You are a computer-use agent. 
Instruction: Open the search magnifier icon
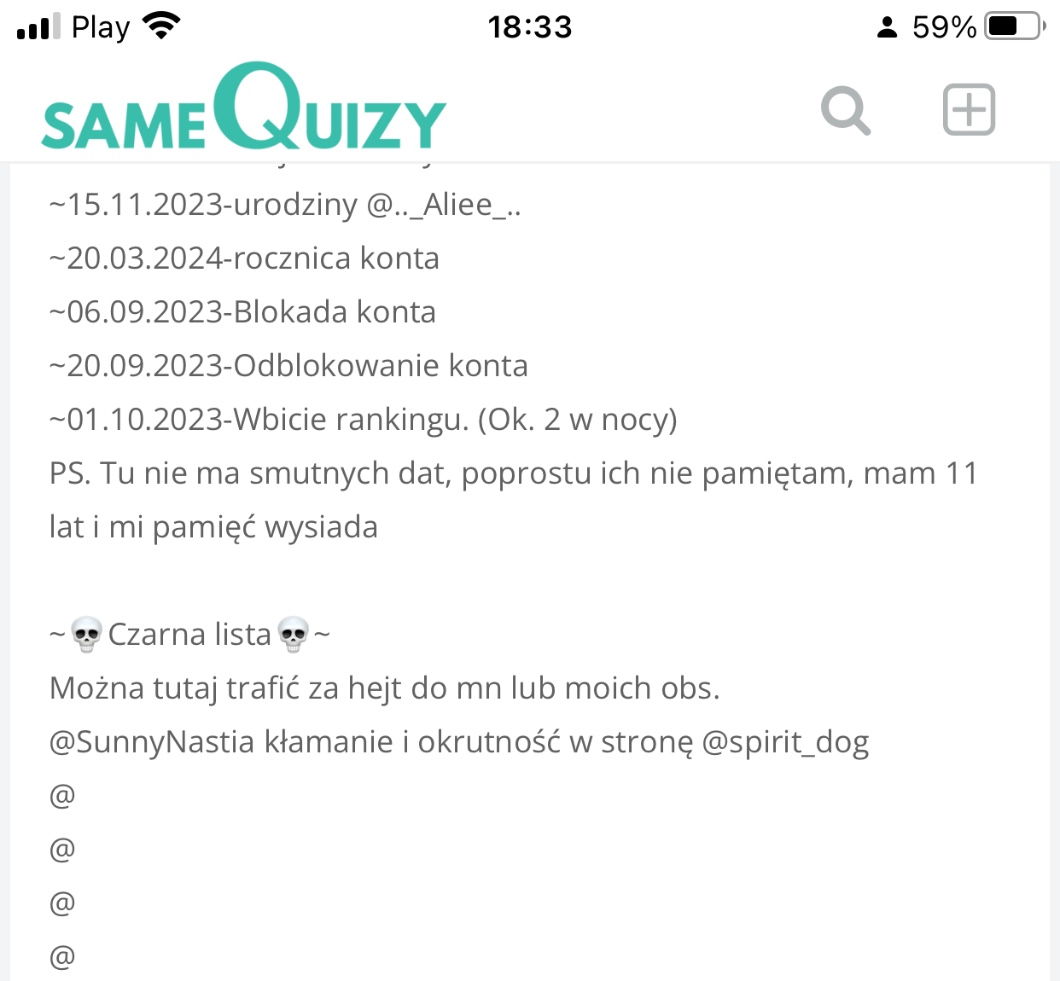pos(845,110)
